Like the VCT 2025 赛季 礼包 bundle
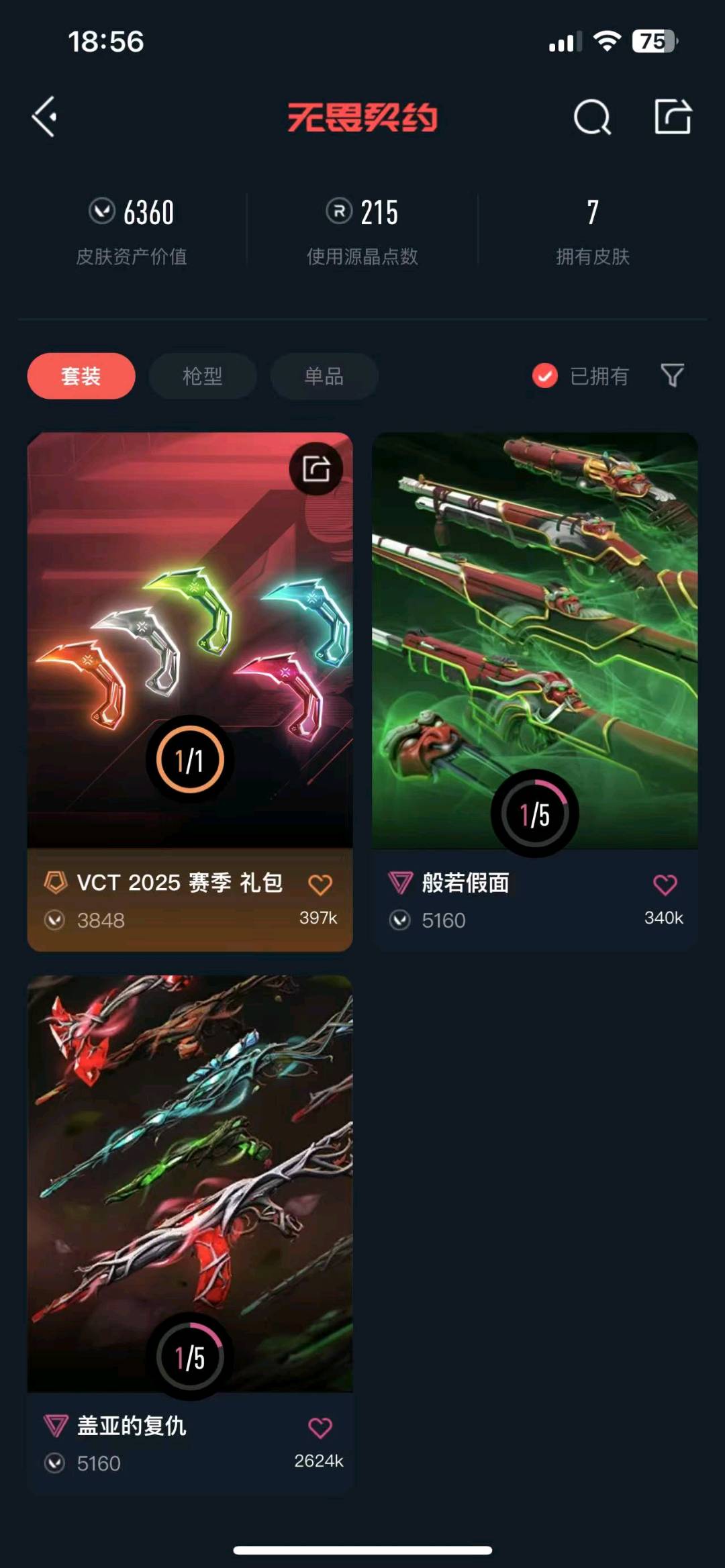The width and height of the screenshot is (725, 1568). click(320, 885)
